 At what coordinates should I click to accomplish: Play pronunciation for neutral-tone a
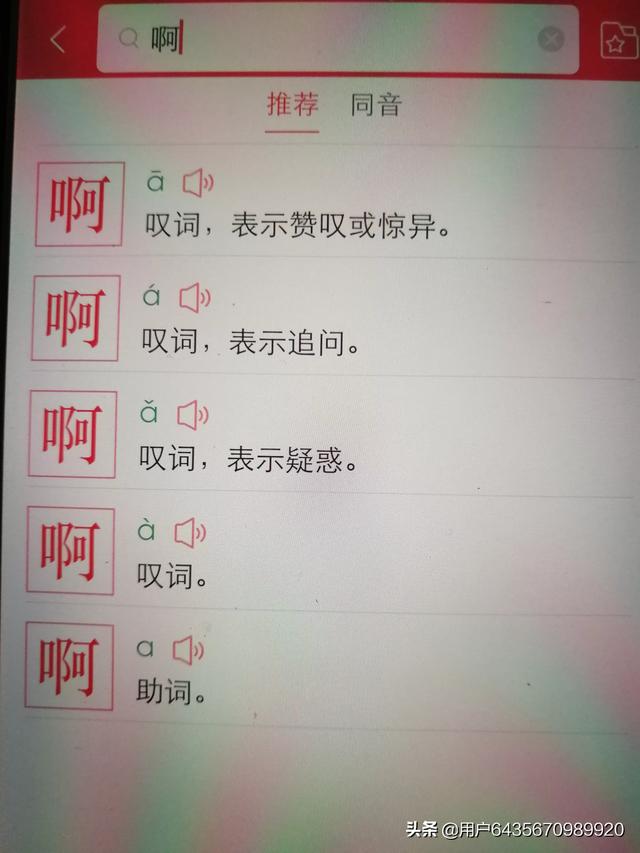[x=187, y=650]
